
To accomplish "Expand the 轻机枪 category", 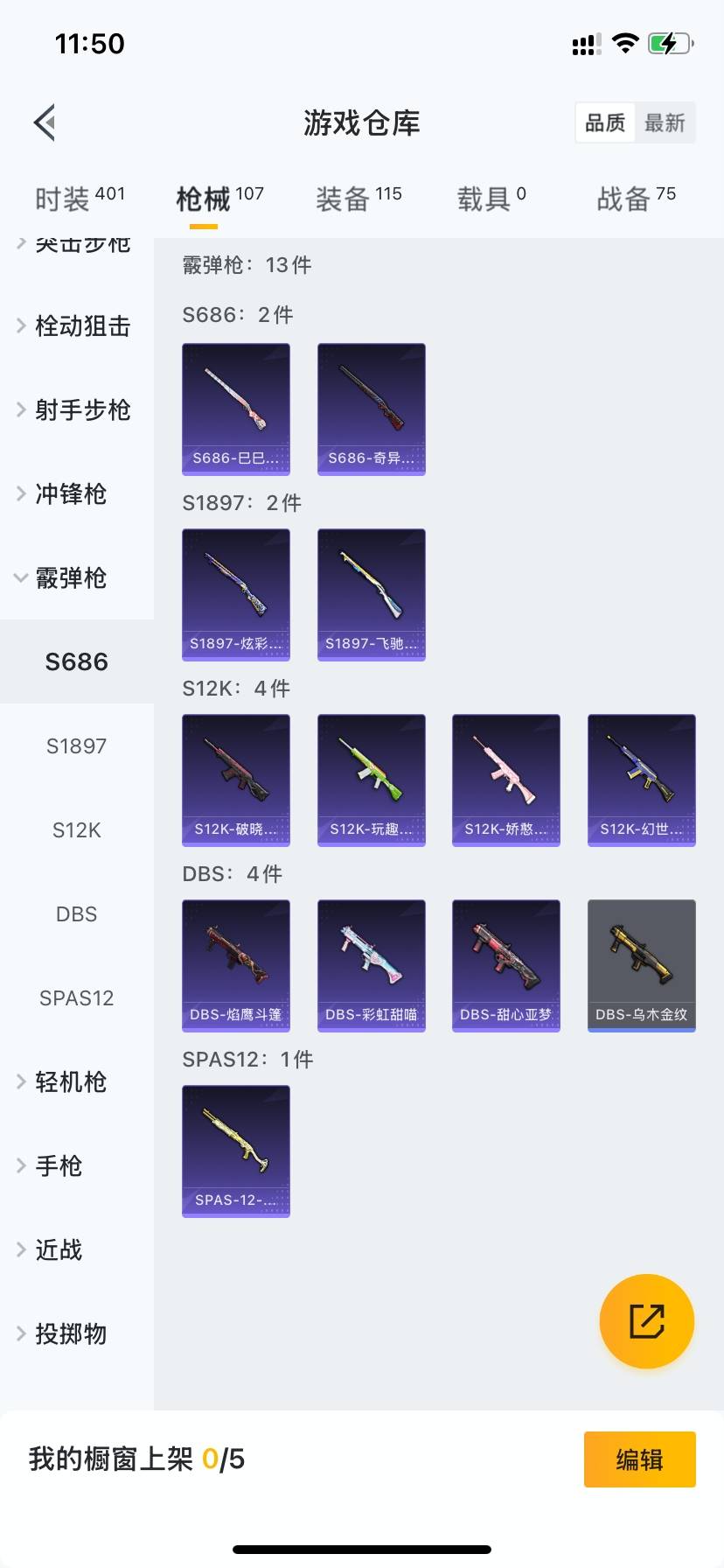I will tap(70, 1082).
